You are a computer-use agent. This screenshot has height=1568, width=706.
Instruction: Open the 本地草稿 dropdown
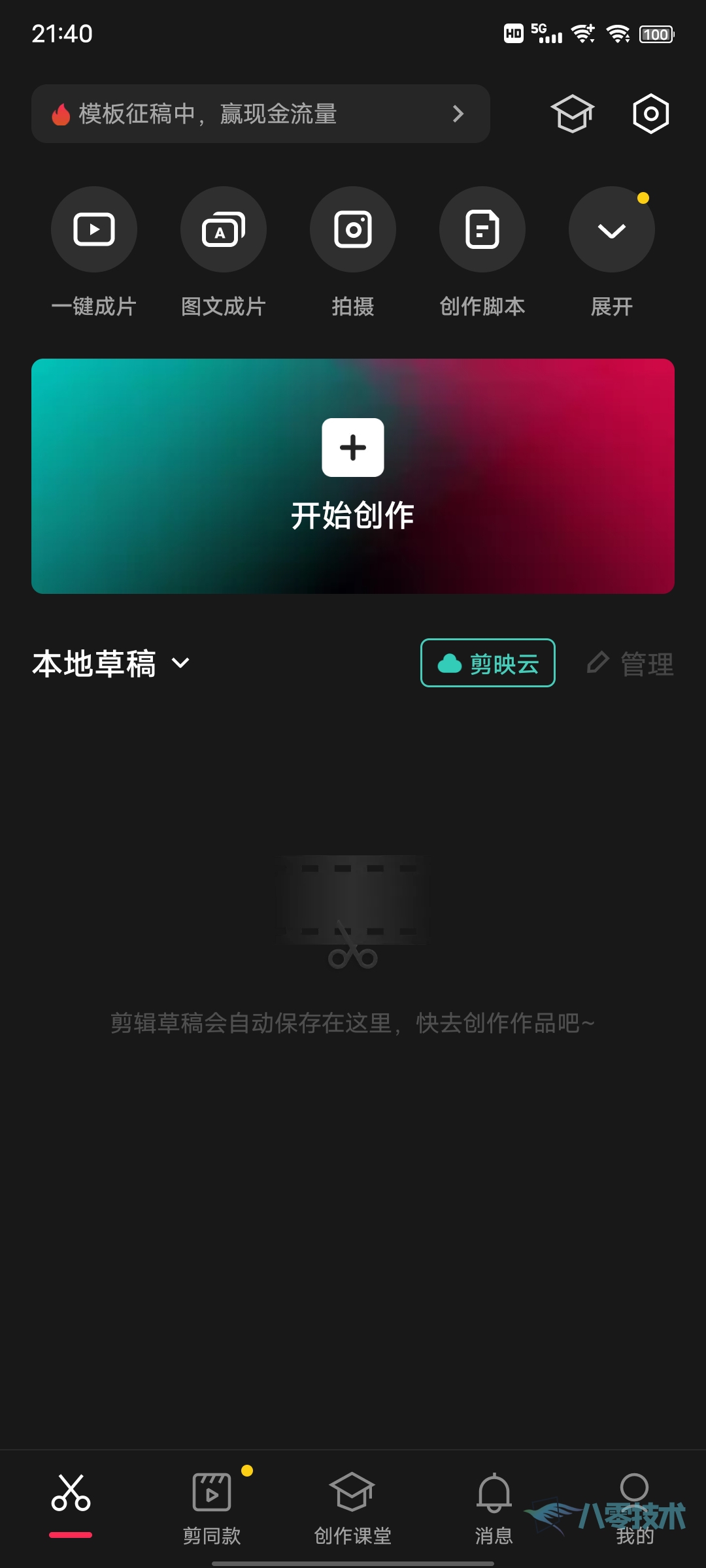point(111,664)
